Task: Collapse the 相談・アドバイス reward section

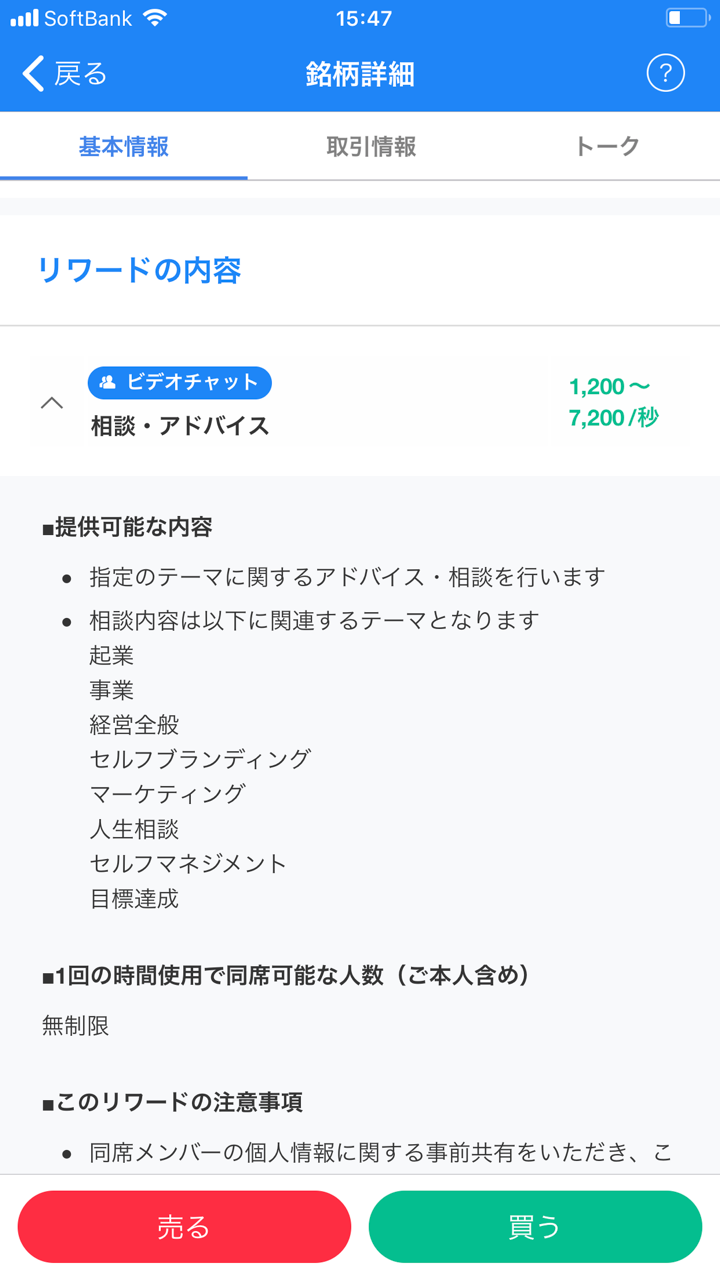Action: (x=51, y=403)
